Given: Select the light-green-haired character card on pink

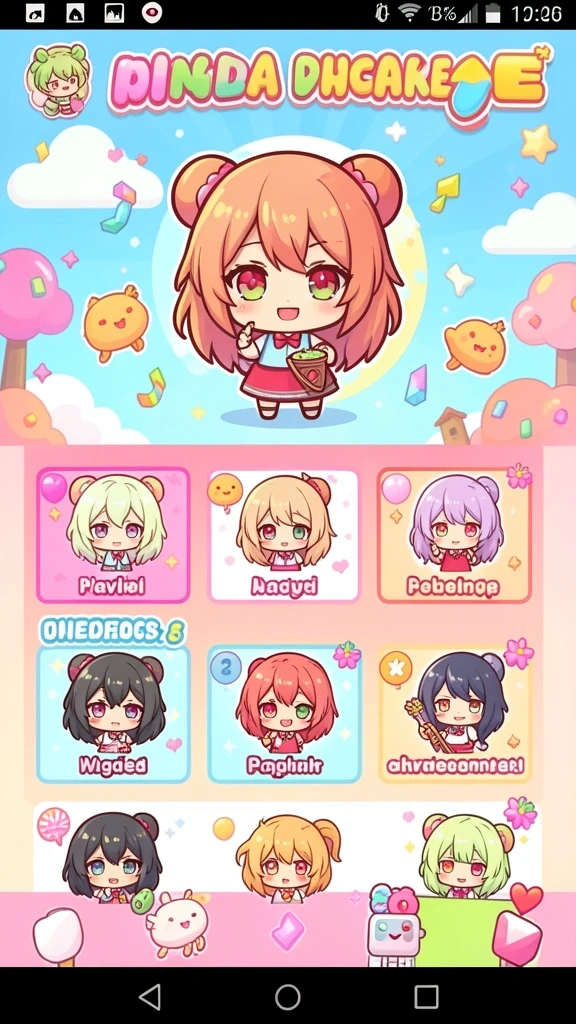Looking at the screenshot, I should tap(113, 535).
